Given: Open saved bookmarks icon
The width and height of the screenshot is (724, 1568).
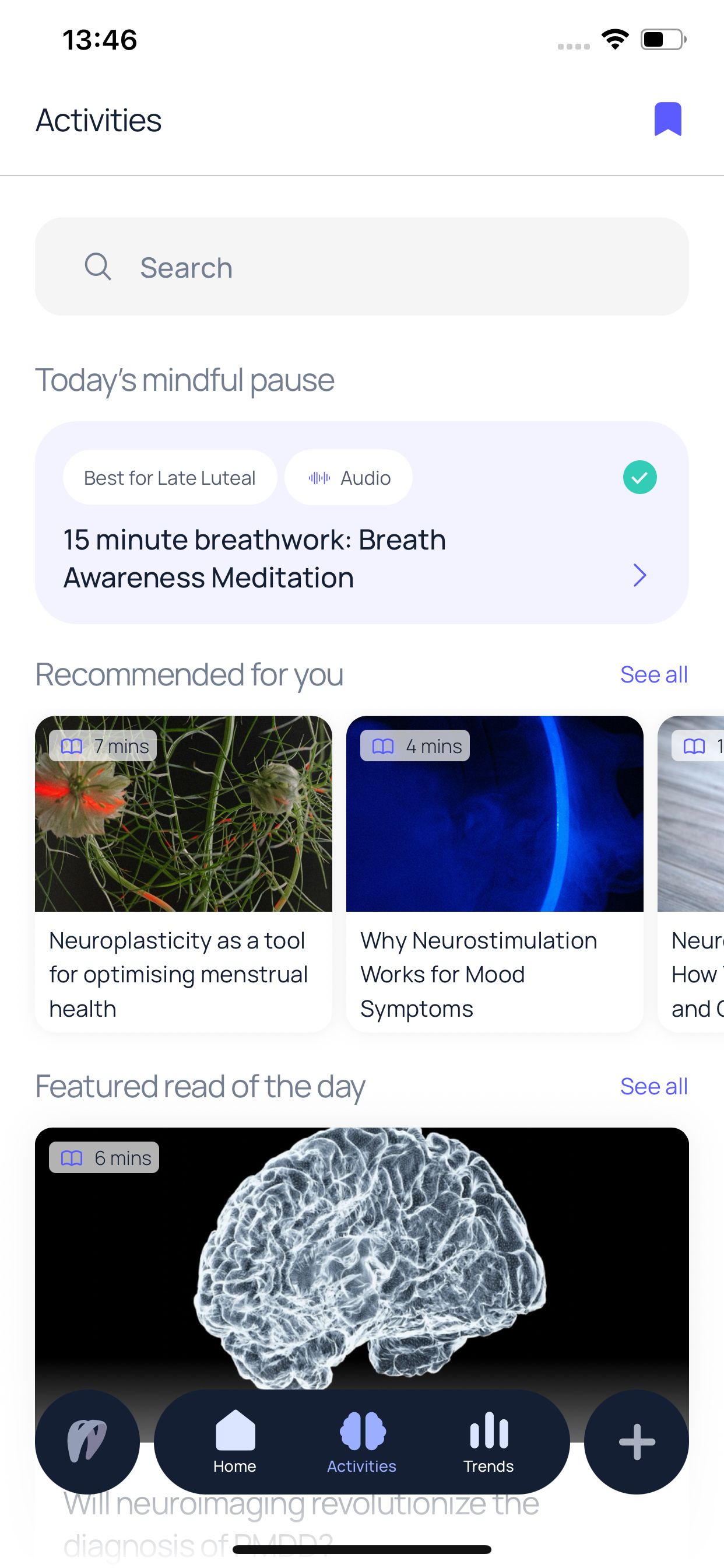Looking at the screenshot, I should [667, 120].
